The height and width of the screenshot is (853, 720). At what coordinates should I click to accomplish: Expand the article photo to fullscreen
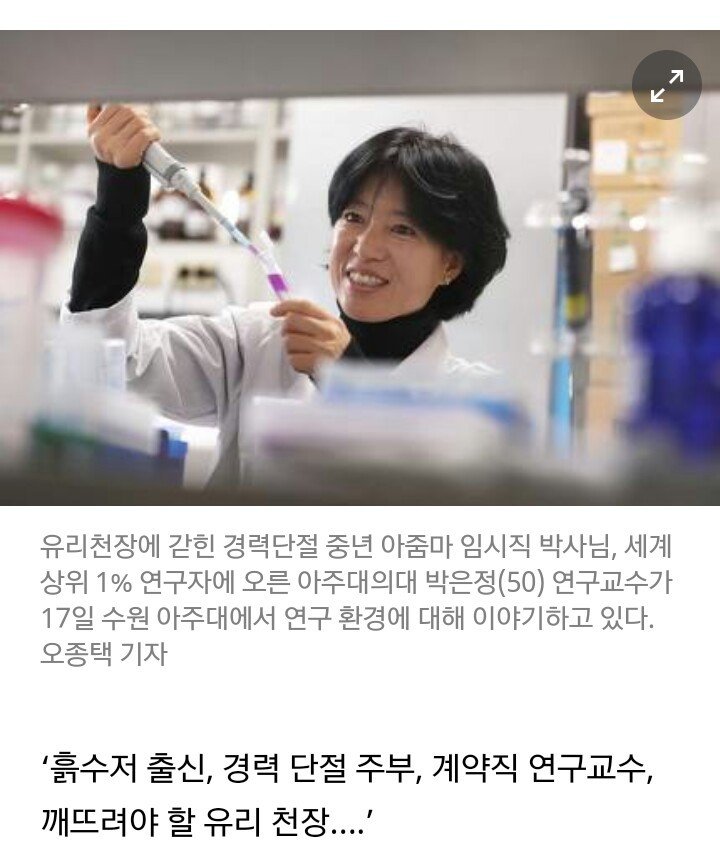pos(667,85)
